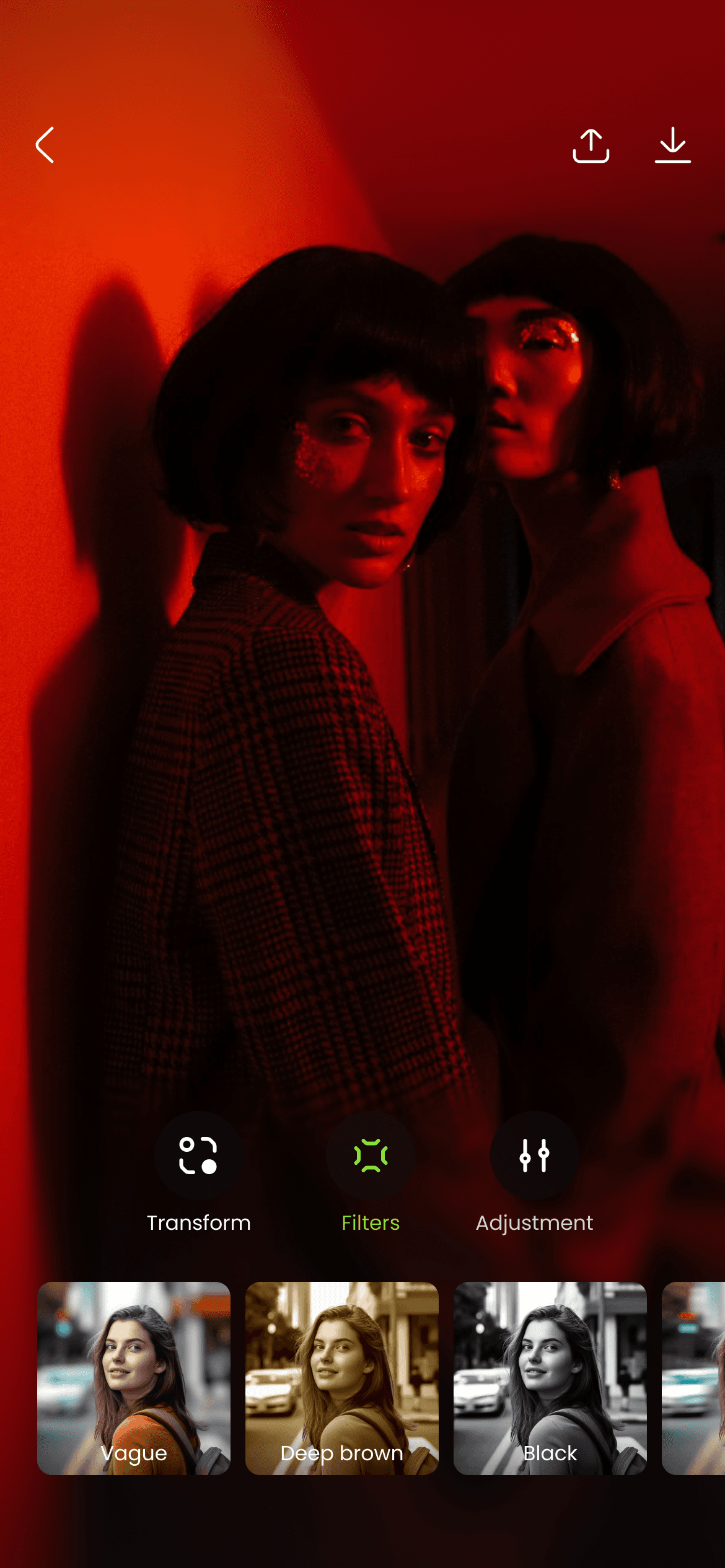Viewport: 725px width, 1568px height.
Task: Share the edited photo
Action: pos(591,146)
